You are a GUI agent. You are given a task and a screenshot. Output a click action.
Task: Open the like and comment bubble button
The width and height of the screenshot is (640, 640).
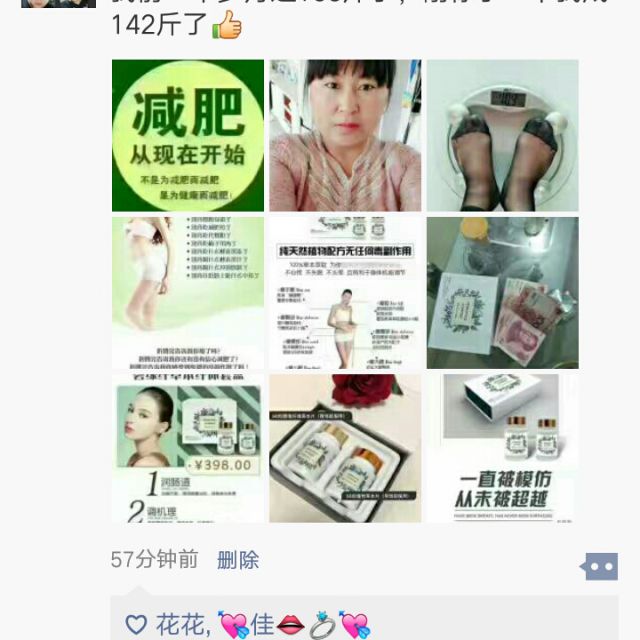(x=600, y=566)
